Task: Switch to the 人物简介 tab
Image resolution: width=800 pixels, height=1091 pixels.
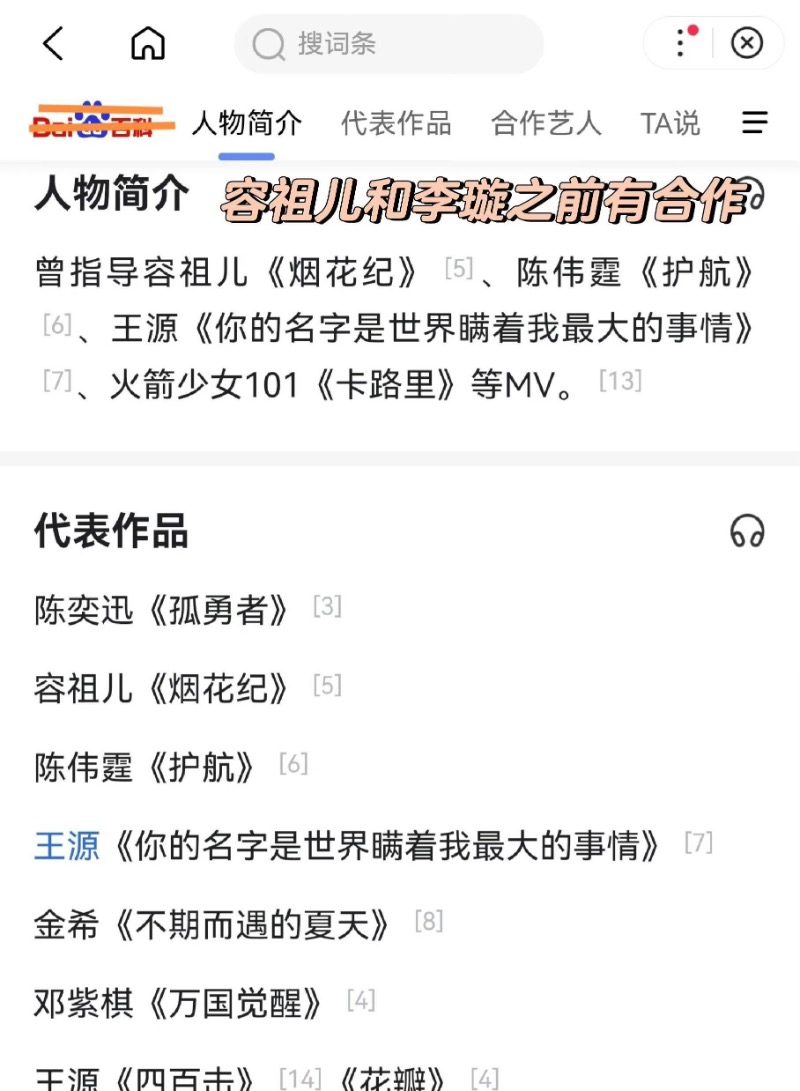Action: (246, 123)
